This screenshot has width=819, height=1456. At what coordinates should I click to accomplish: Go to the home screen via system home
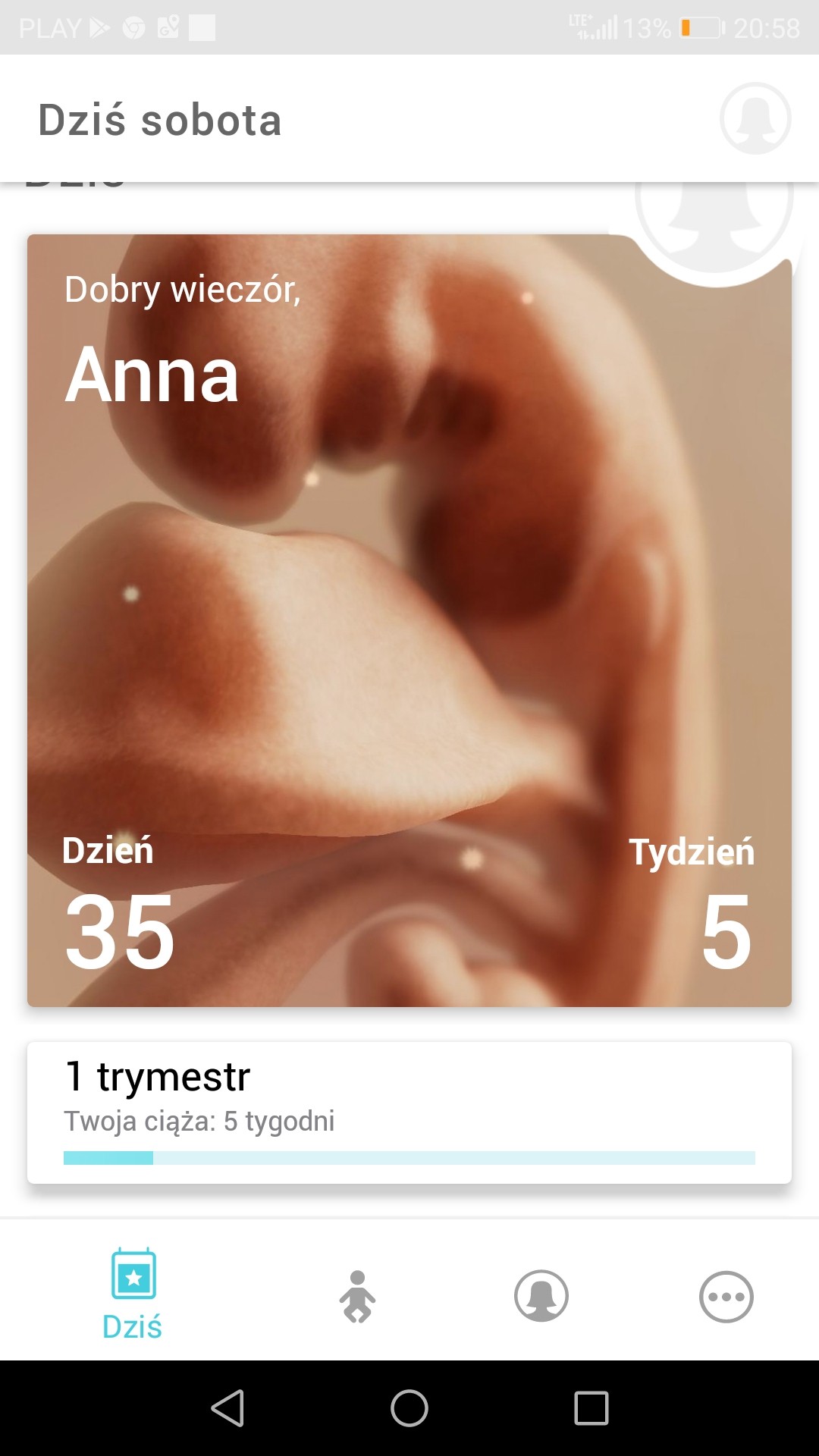click(409, 1408)
